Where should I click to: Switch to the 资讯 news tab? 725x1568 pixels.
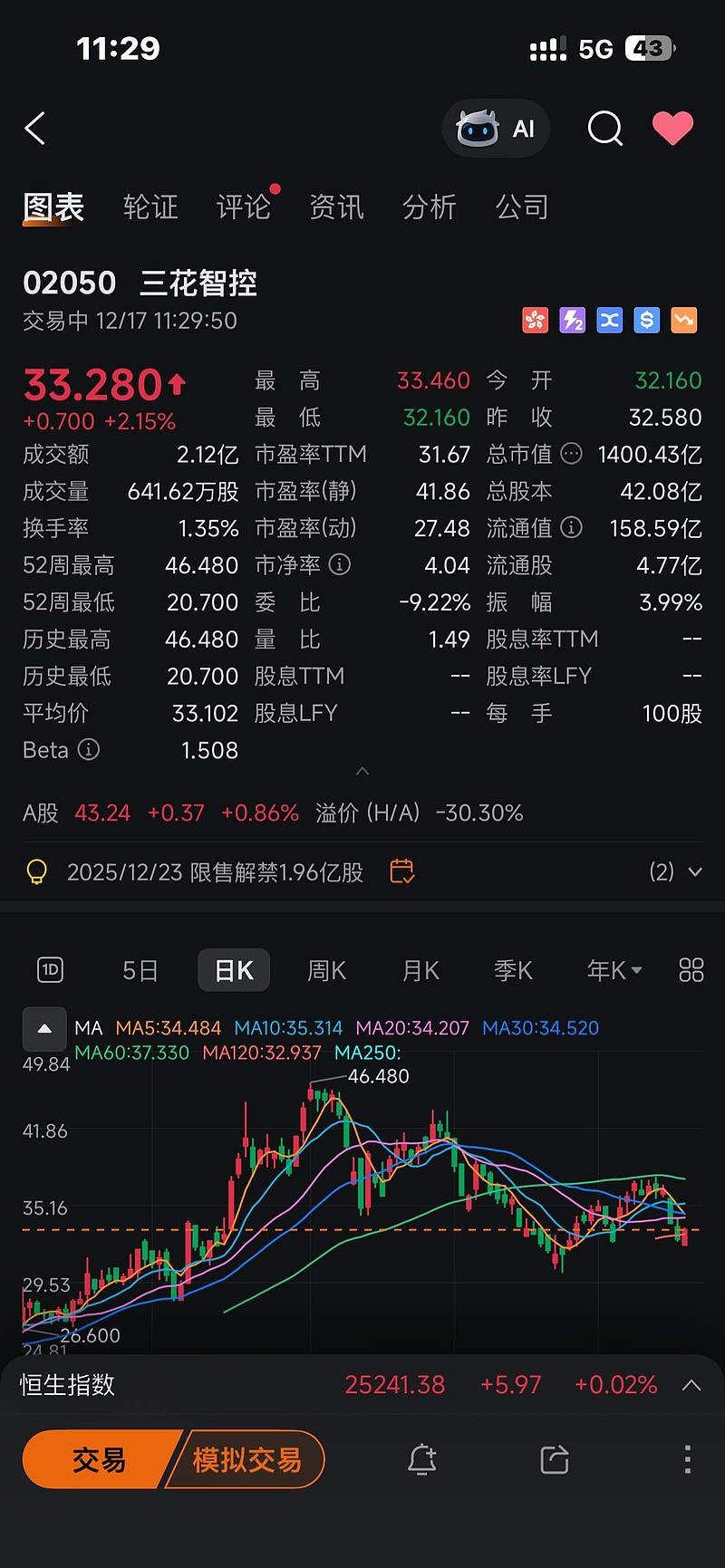click(336, 207)
